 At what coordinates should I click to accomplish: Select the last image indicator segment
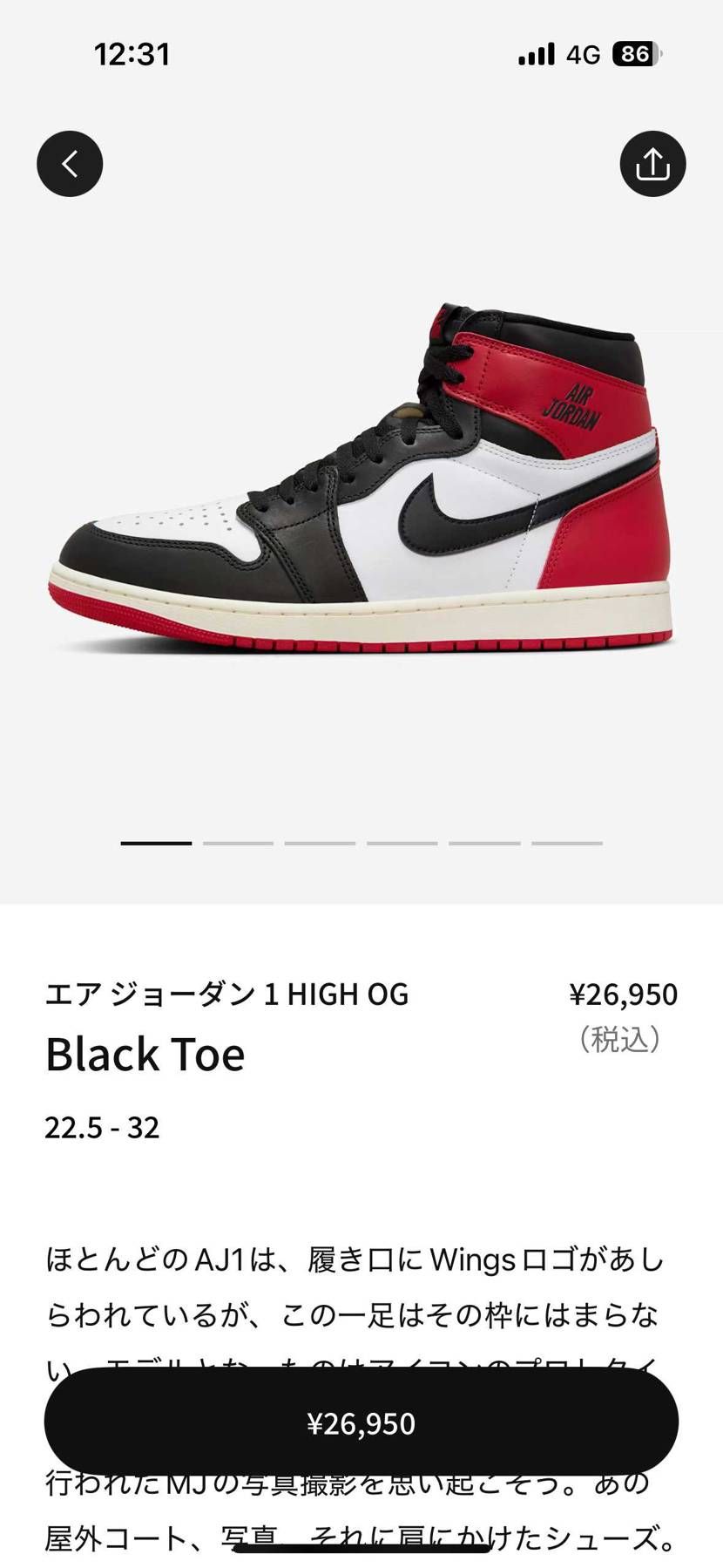[x=565, y=843]
